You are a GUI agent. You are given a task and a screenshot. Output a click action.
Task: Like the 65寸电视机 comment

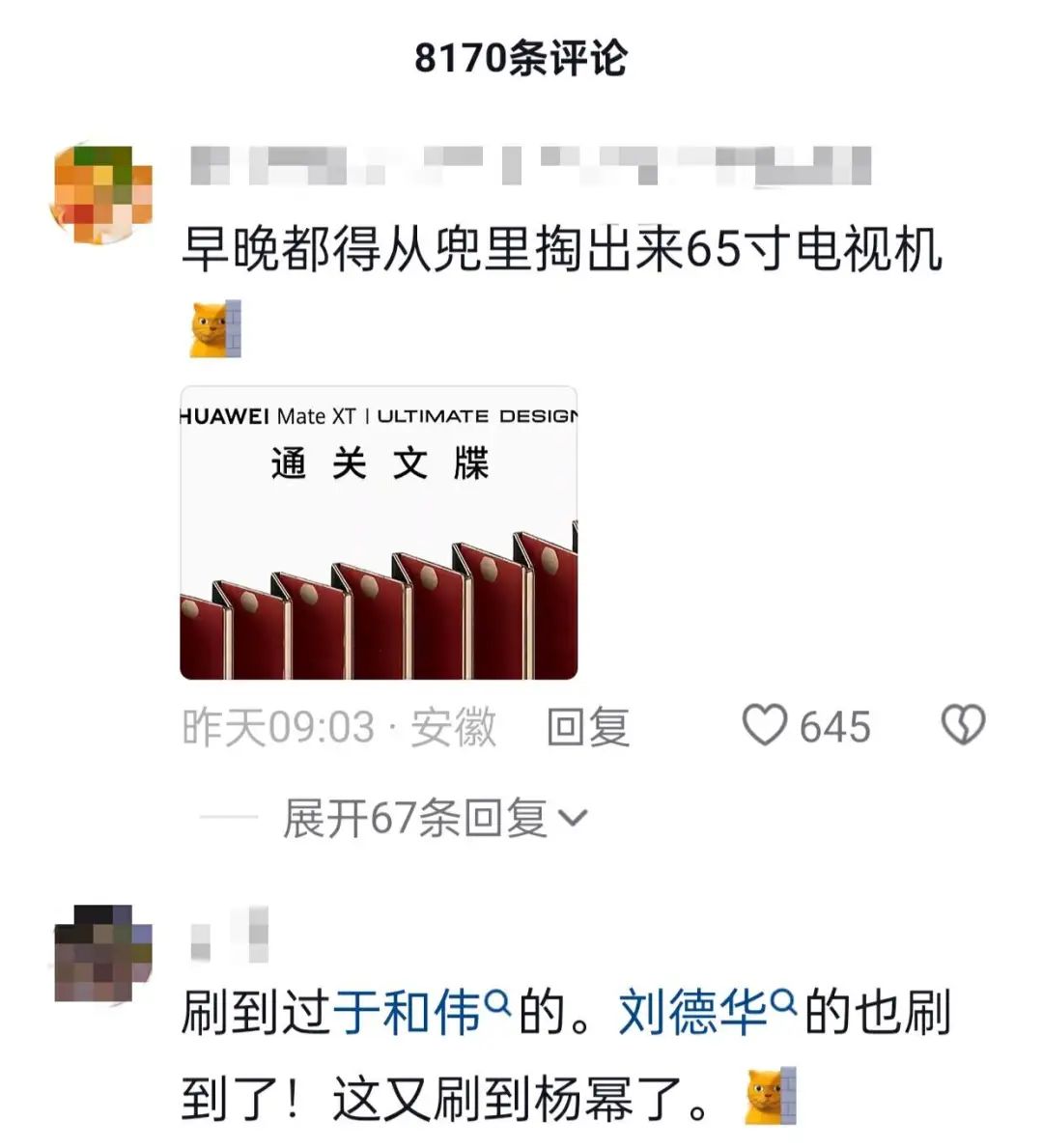[x=765, y=725]
